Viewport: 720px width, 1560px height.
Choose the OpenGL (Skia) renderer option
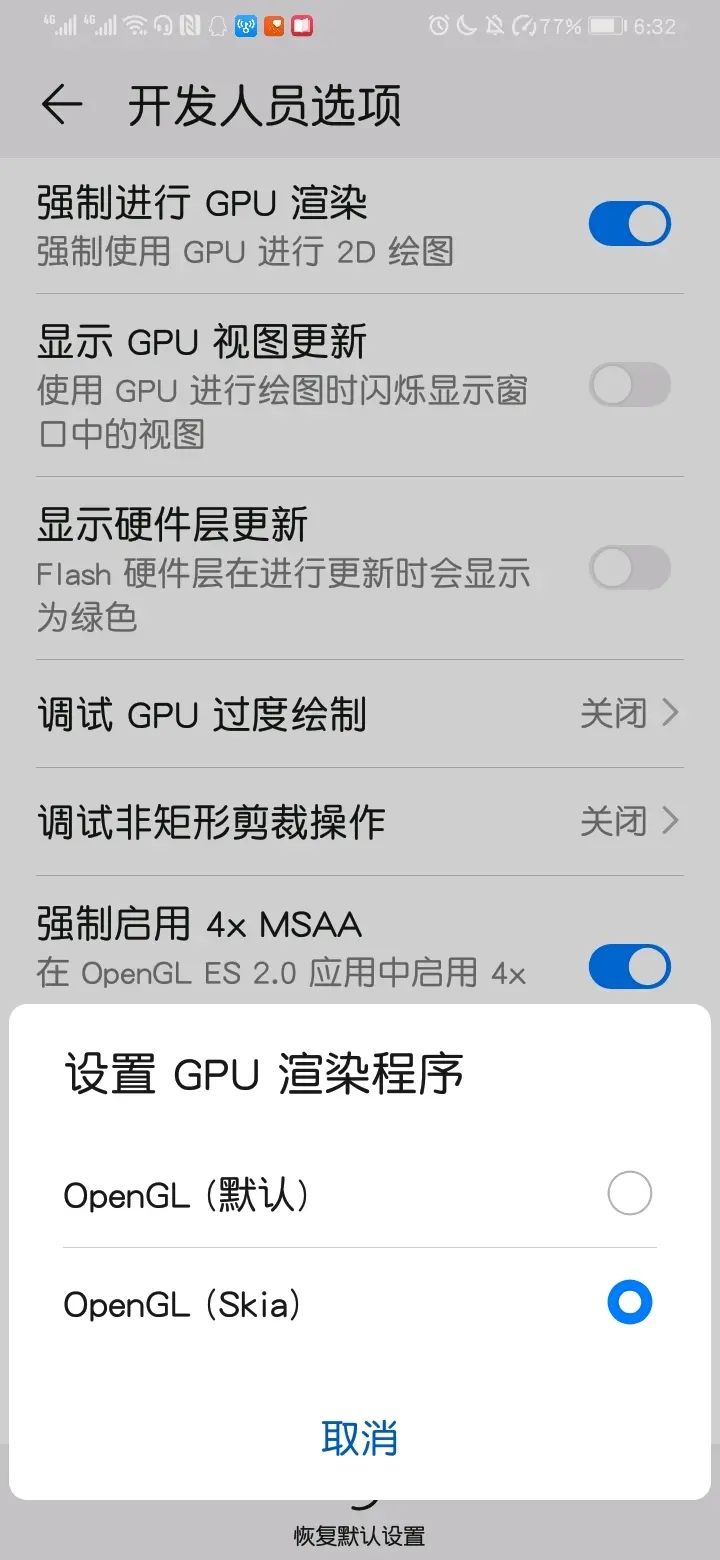(629, 1303)
